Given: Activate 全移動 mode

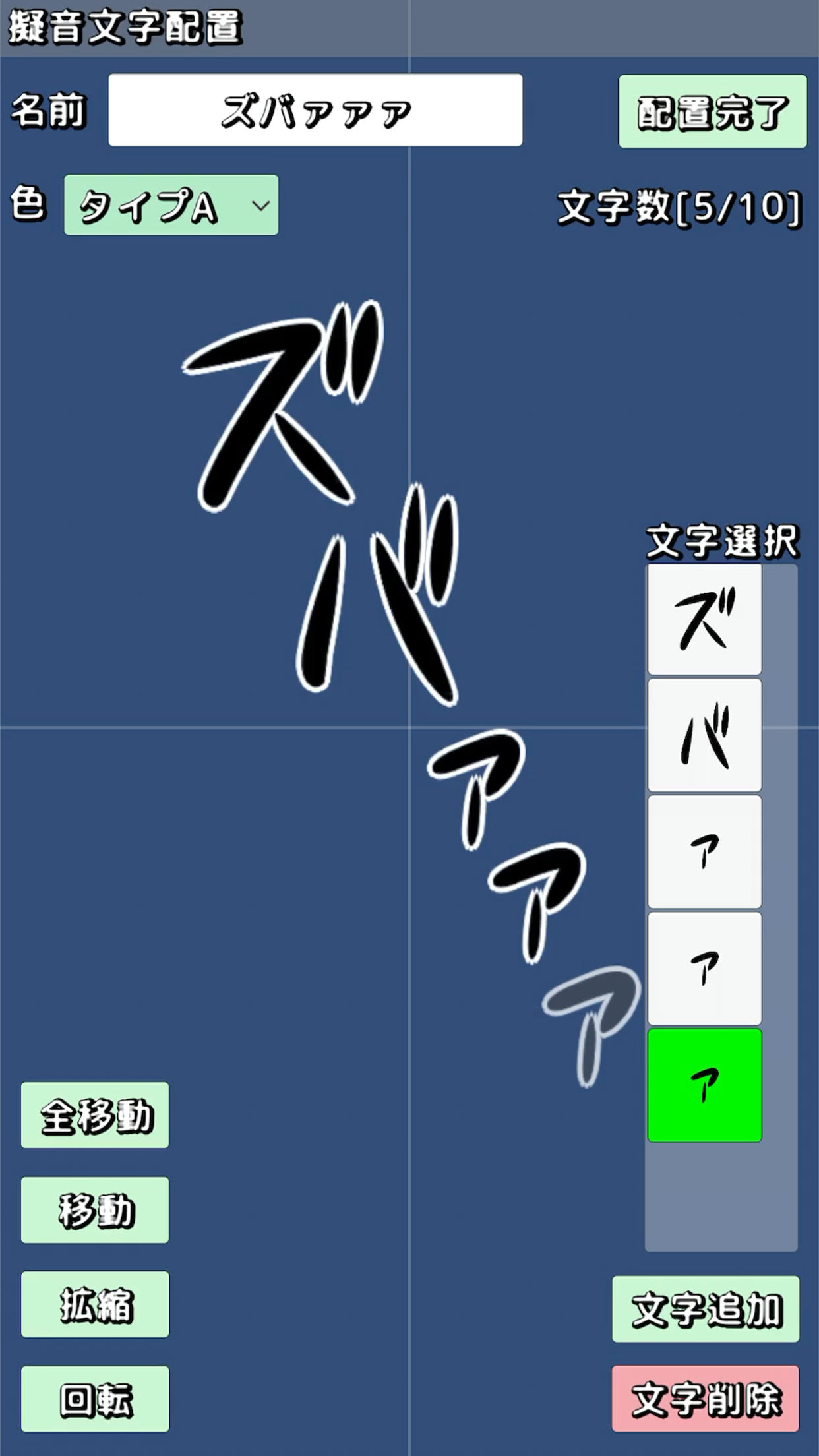Looking at the screenshot, I should pos(95,1115).
